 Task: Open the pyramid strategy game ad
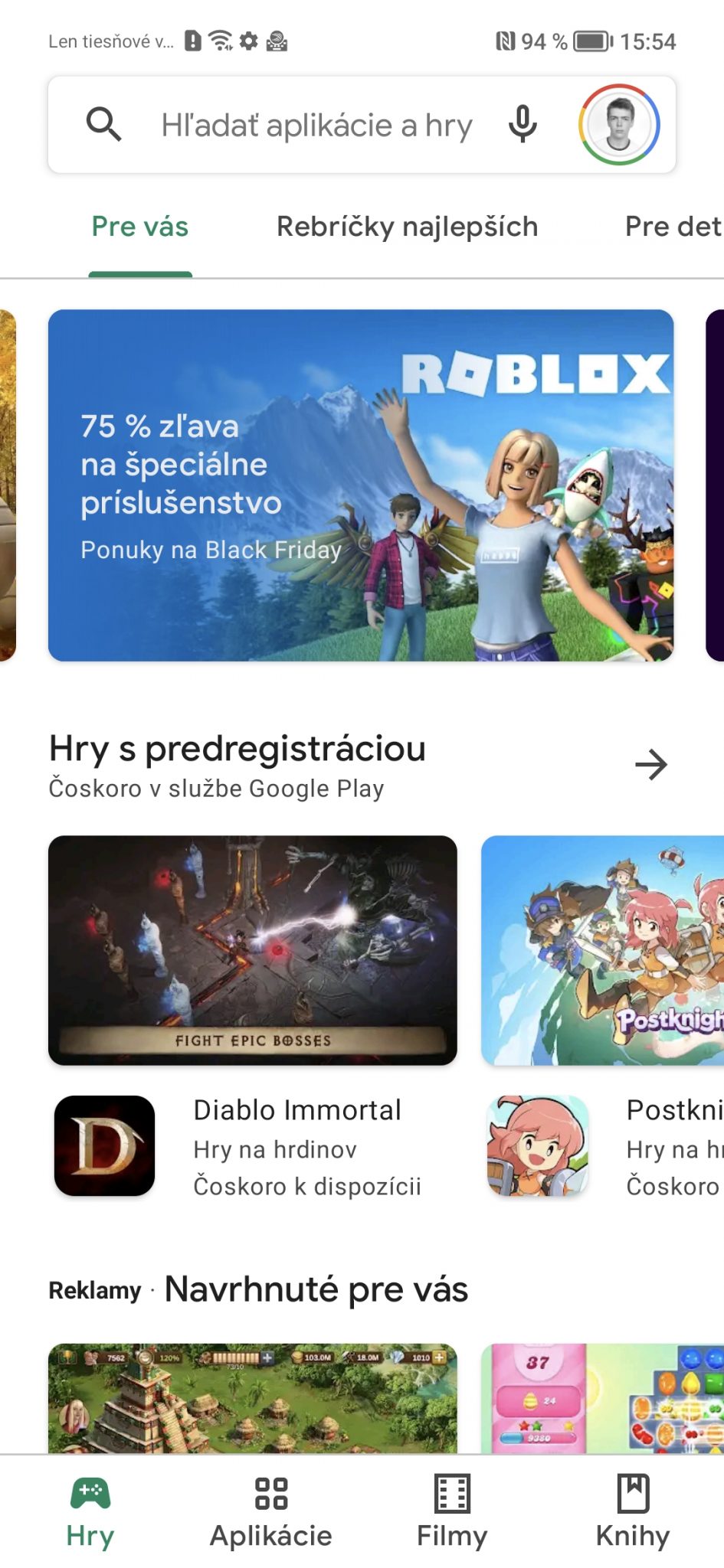tap(253, 1398)
